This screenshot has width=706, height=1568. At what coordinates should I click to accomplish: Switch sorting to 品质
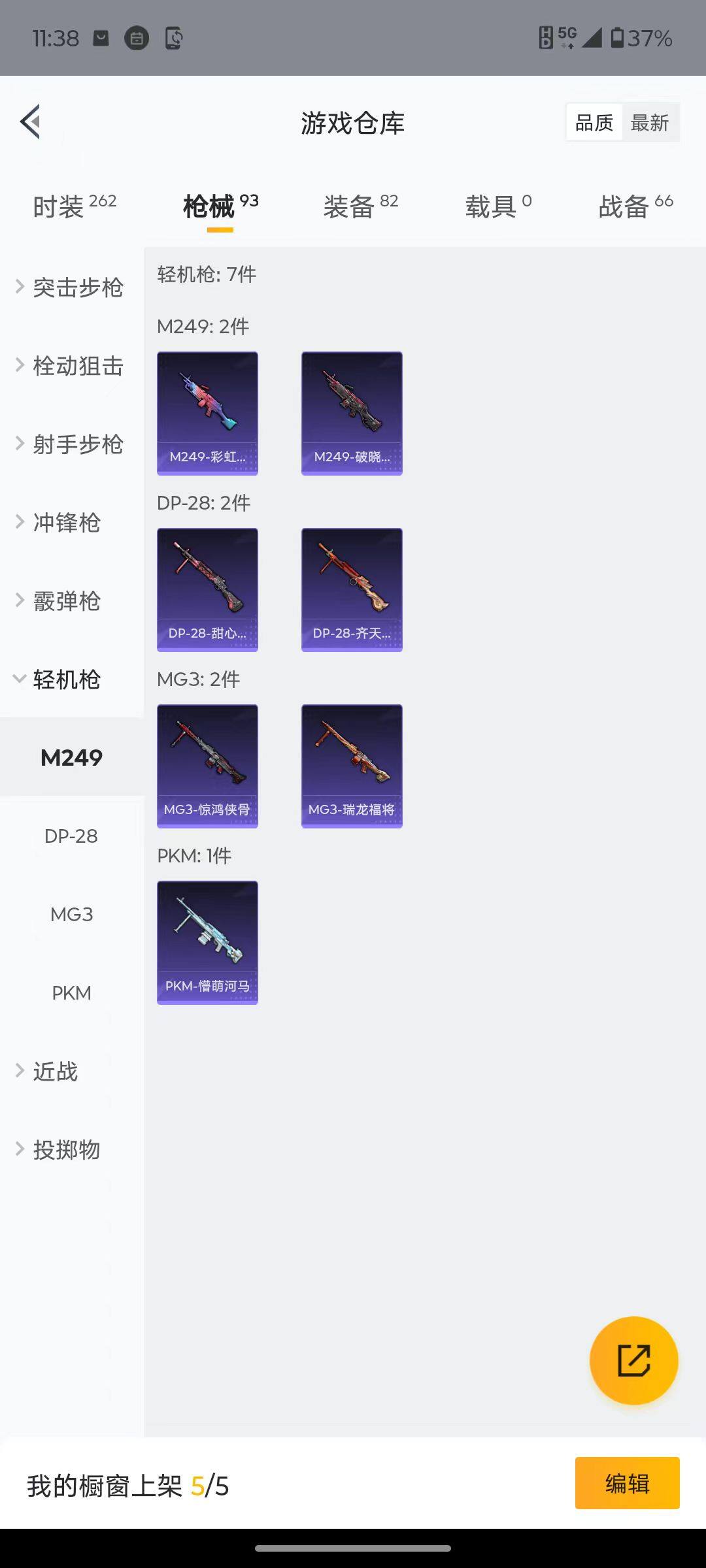pyautogui.click(x=593, y=122)
